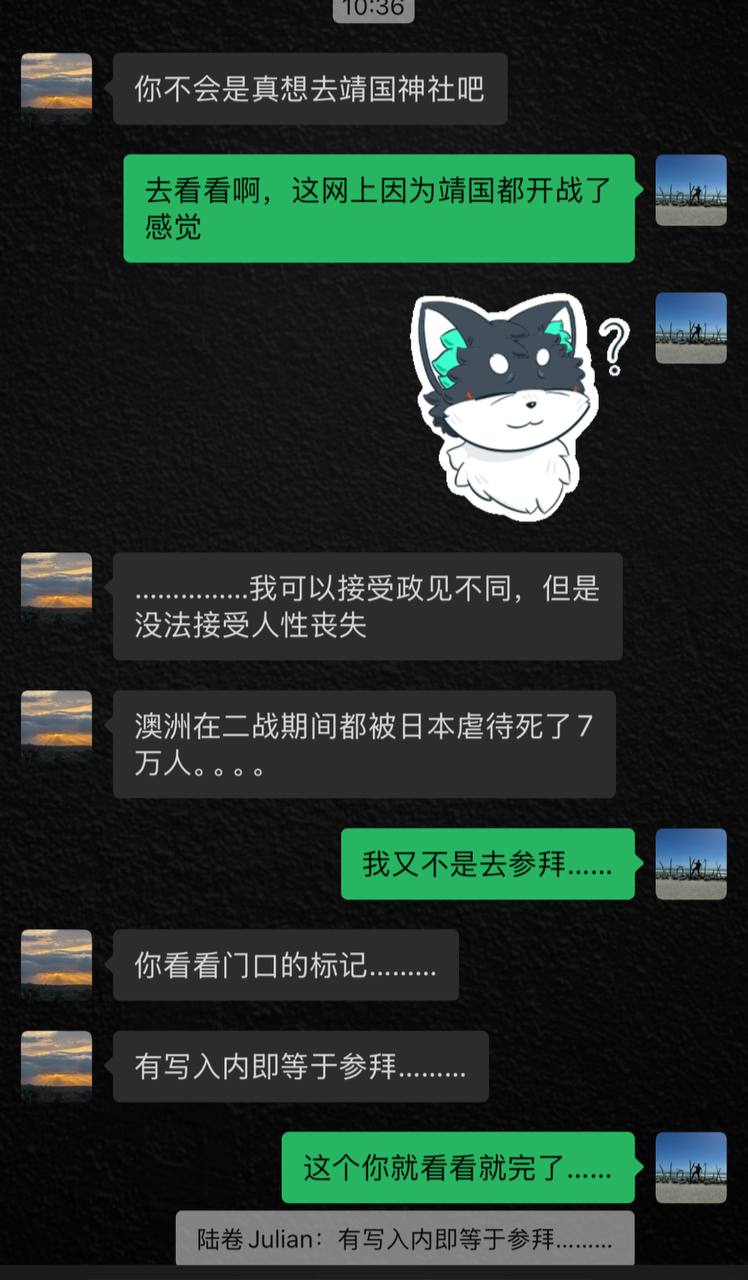Open the avatar beside the "有写入内即等于参拜" bubble

click(56, 1066)
